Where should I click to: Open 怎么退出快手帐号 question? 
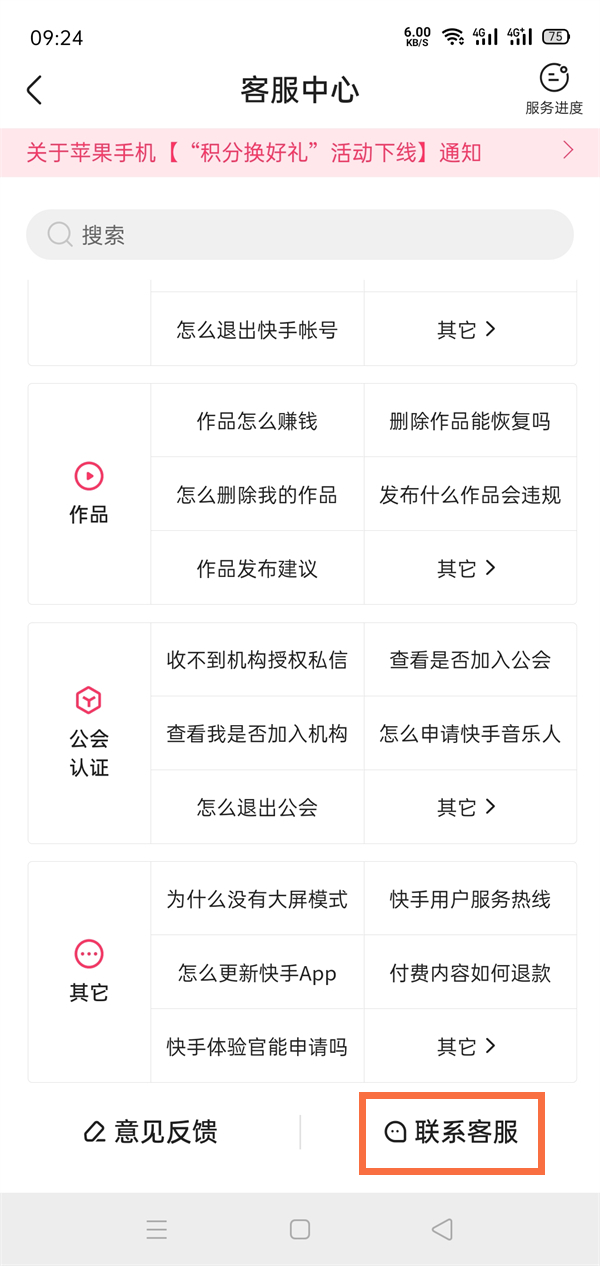click(x=257, y=329)
